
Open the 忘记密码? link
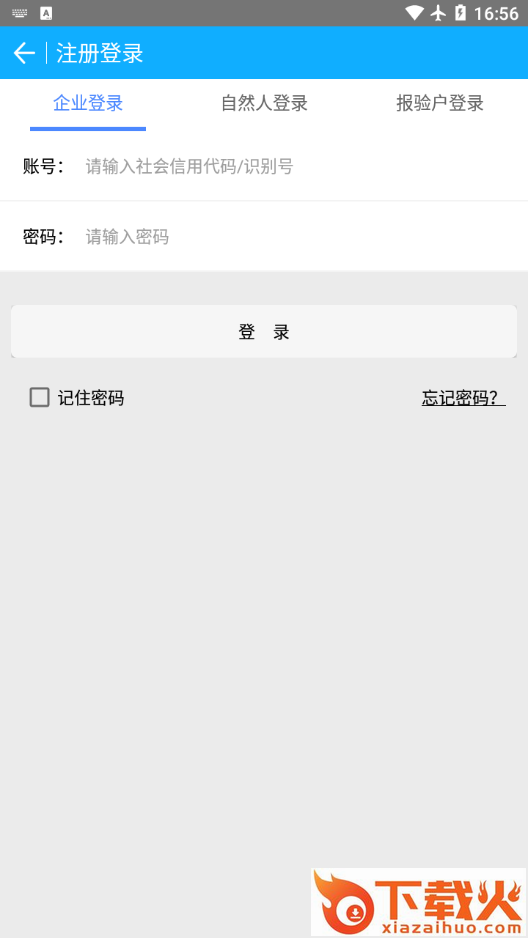pos(464,398)
